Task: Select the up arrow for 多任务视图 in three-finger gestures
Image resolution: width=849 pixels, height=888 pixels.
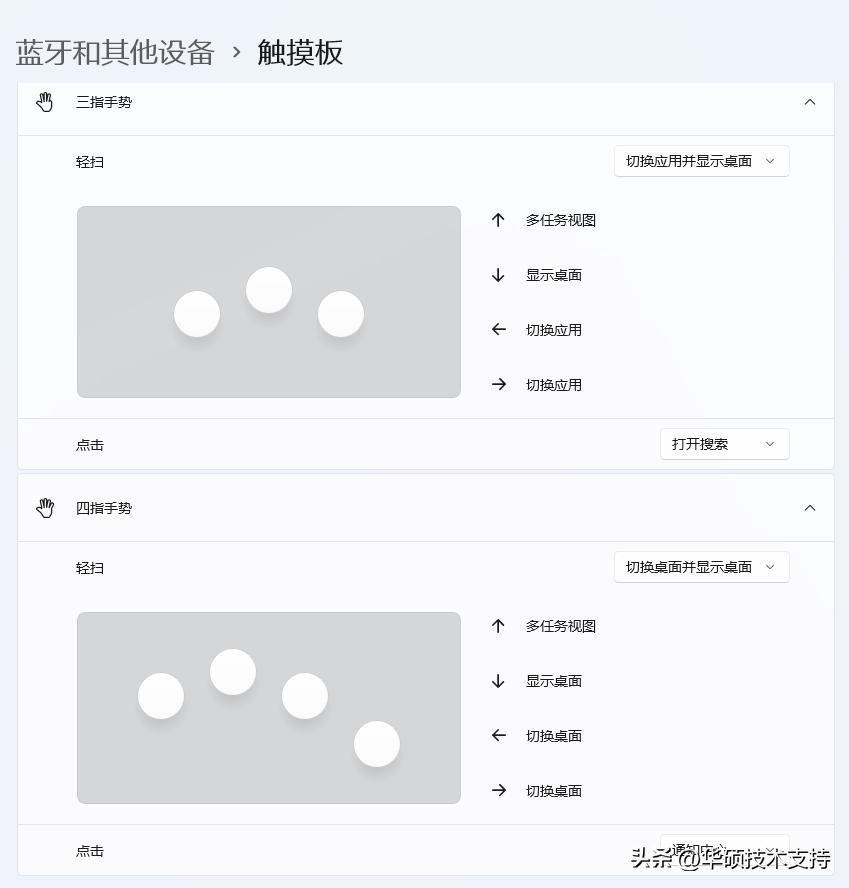Action: (x=499, y=220)
